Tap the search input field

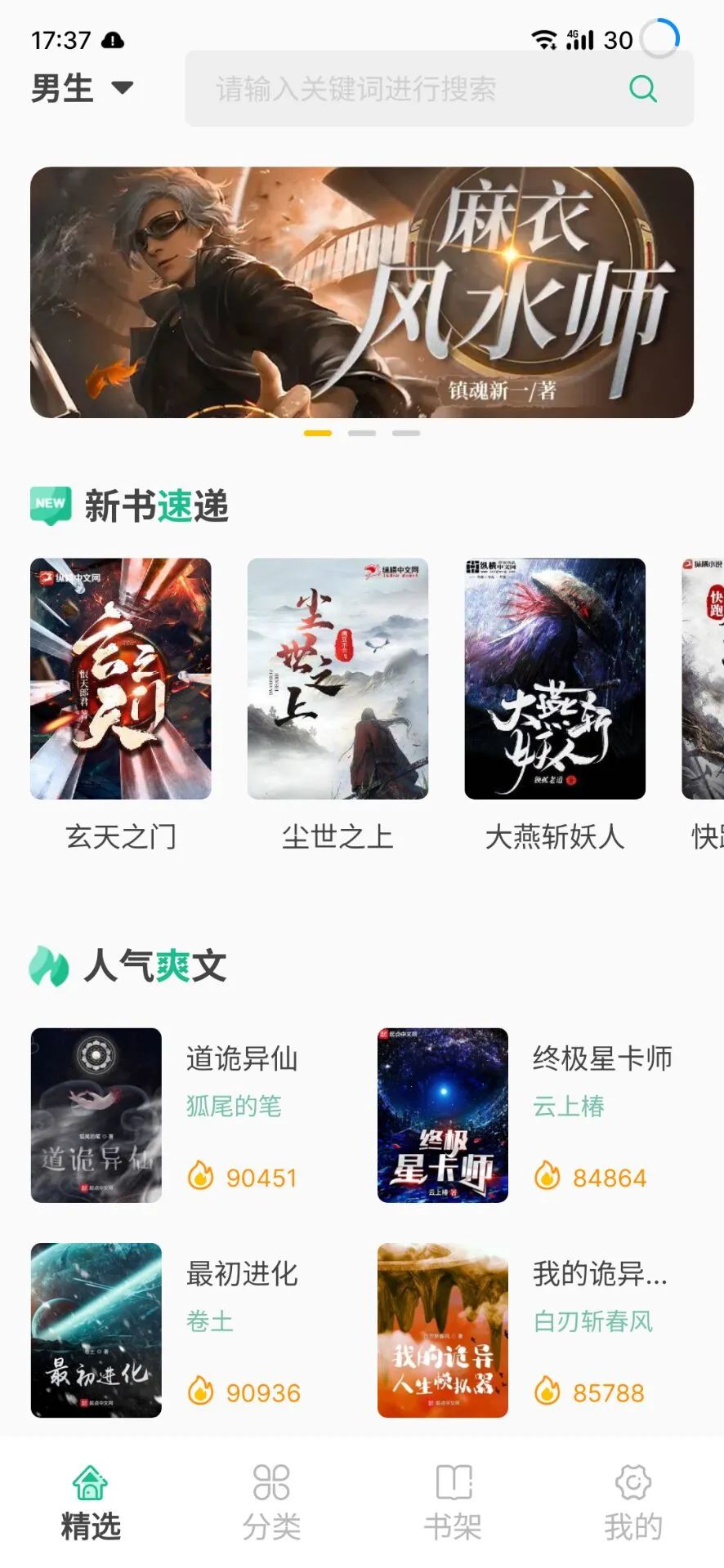tap(392, 88)
